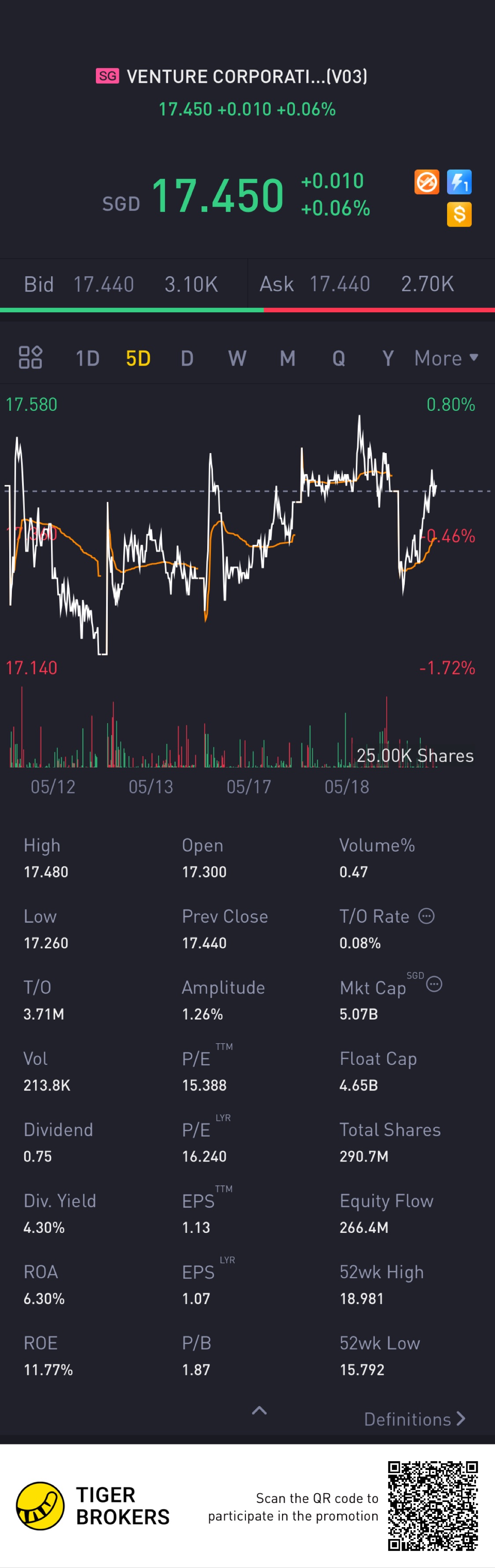
Task: Open the Definitions page
Action: 414,1419
